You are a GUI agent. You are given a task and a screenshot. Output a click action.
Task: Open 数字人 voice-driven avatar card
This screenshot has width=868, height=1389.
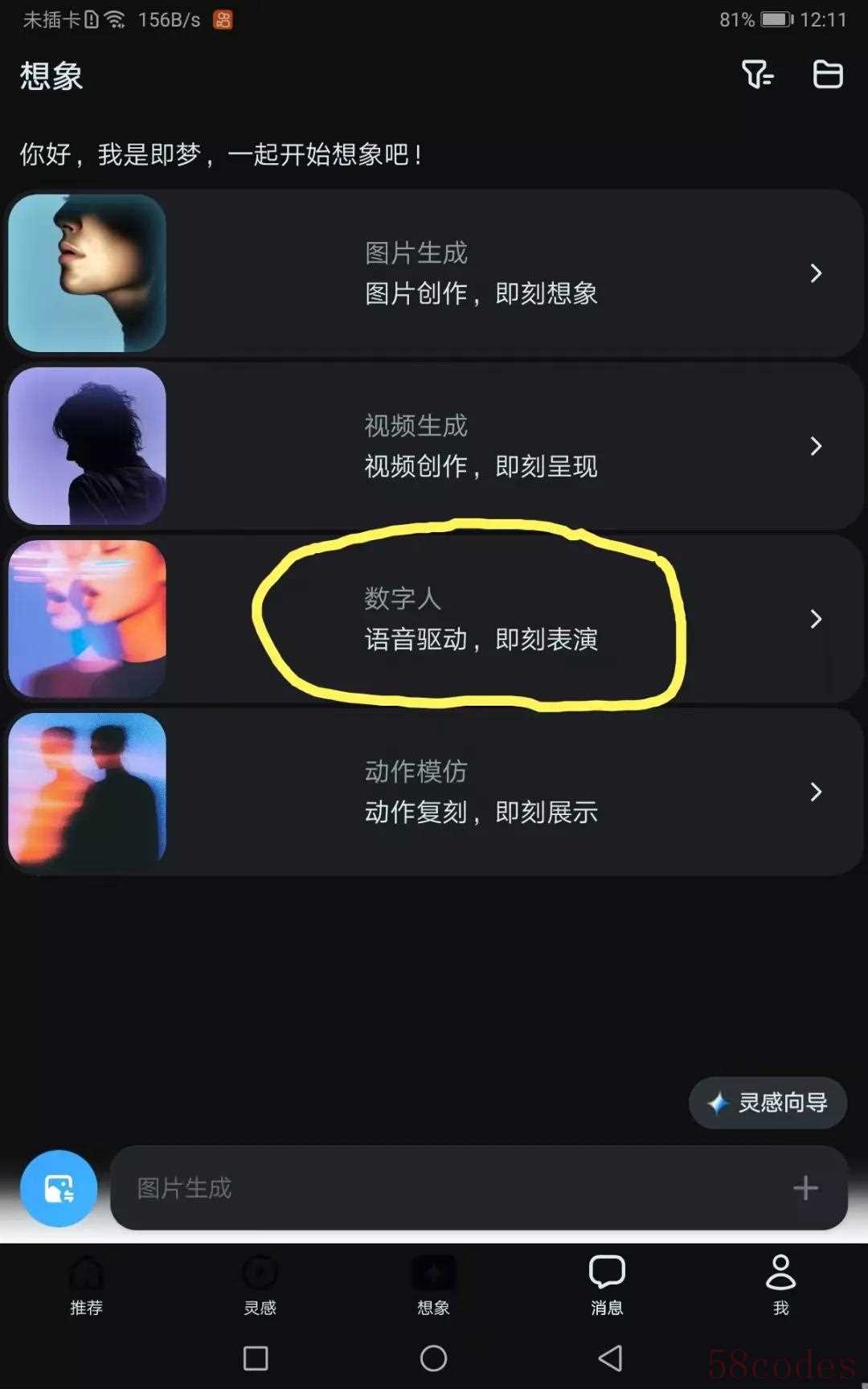[434, 619]
